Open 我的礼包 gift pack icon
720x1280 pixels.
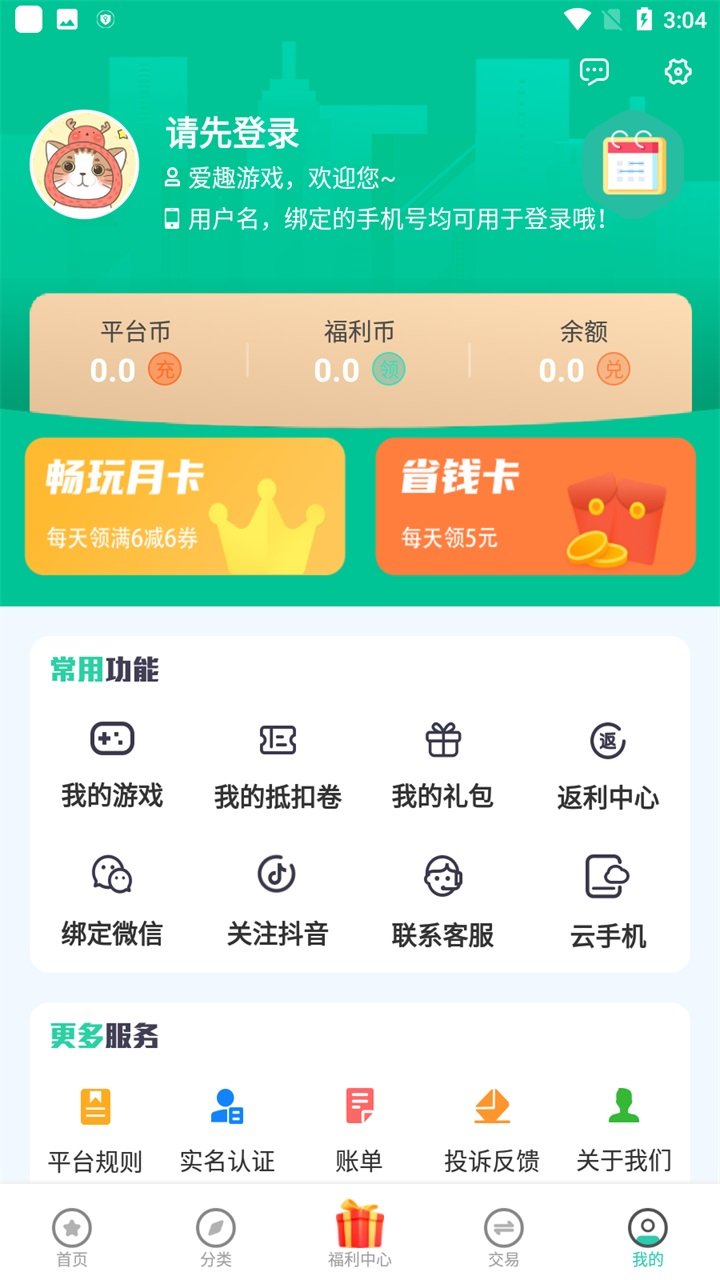pyautogui.click(x=443, y=740)
